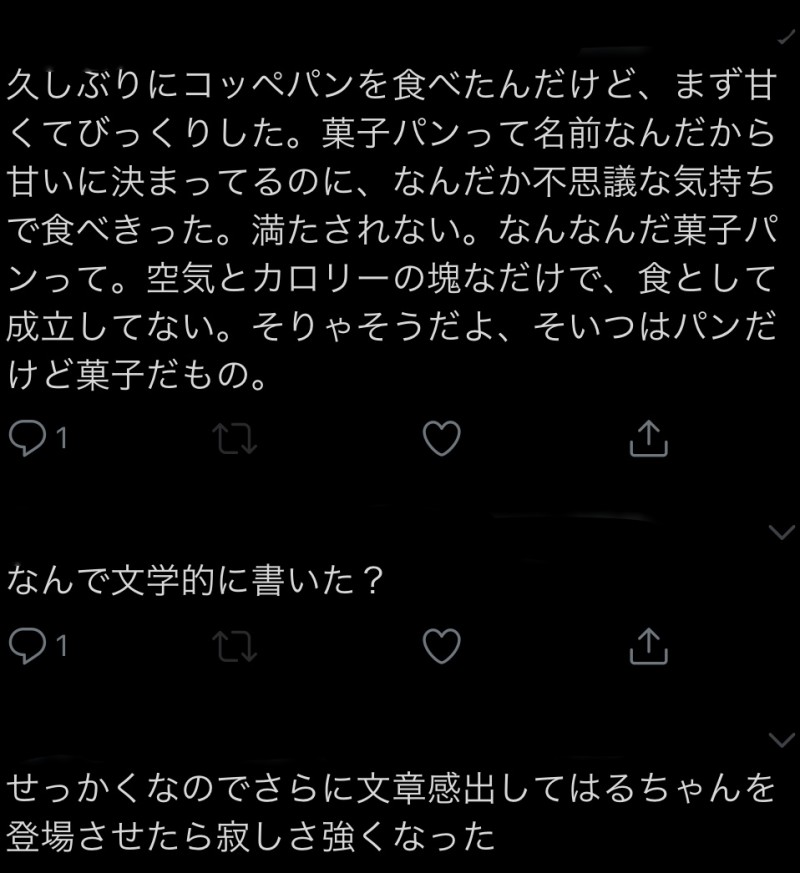Share the コッペパン tweet
This screenshot has height=873, width=800.
point(648,438)
